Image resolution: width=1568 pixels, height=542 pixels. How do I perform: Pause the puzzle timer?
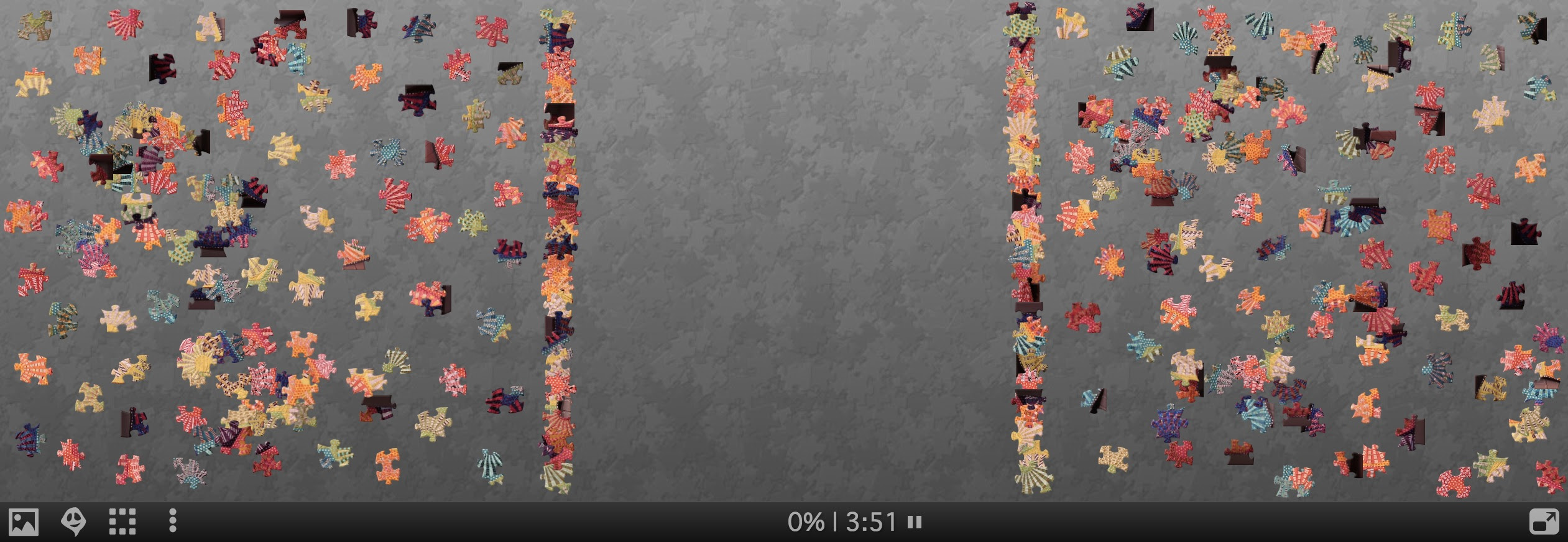914,522
